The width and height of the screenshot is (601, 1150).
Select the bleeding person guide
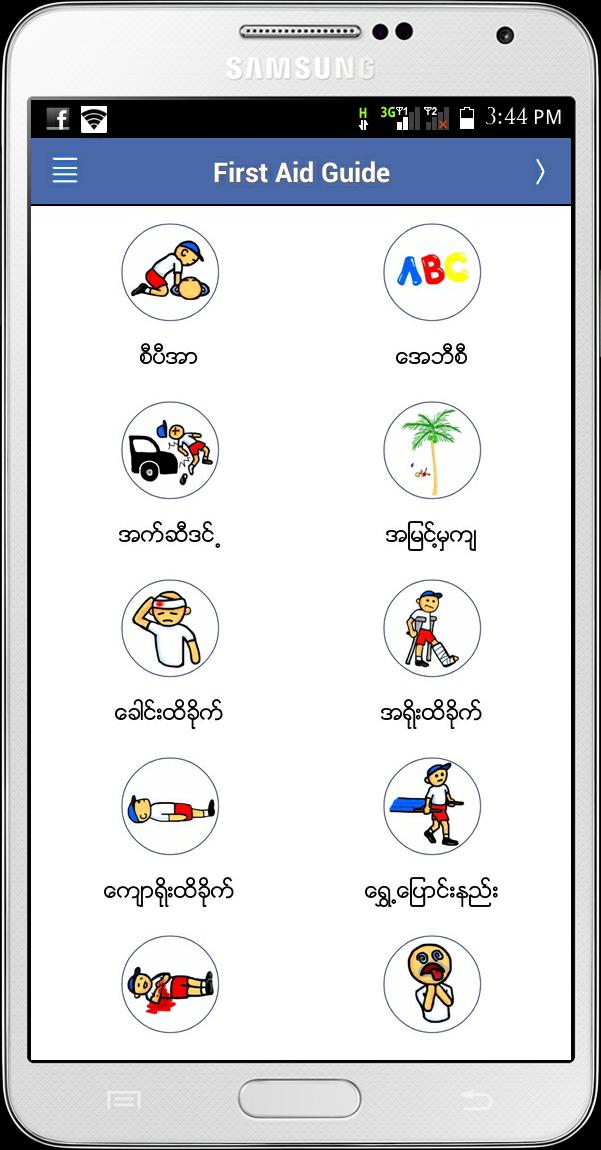(x=170, y=984)
